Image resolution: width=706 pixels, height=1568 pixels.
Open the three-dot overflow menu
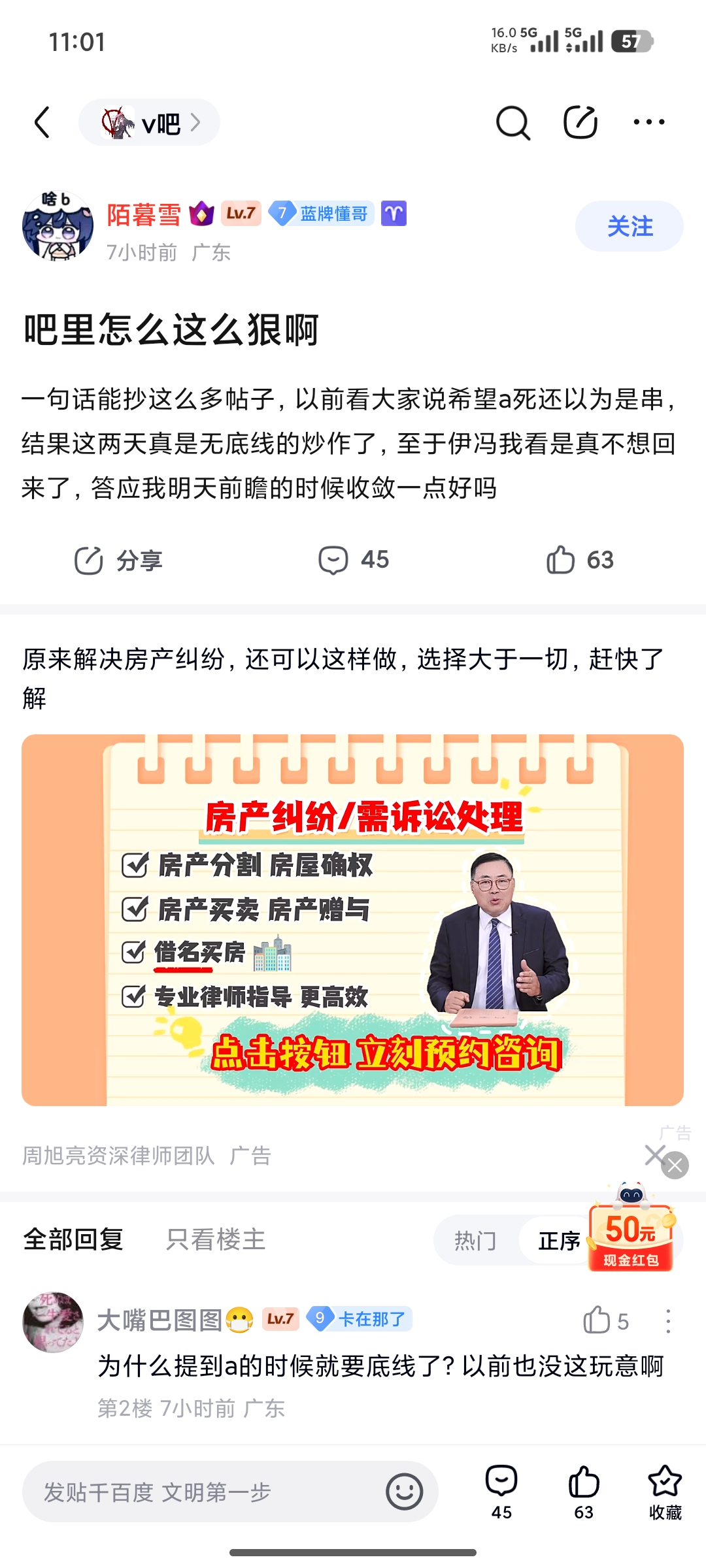(649, 122)
